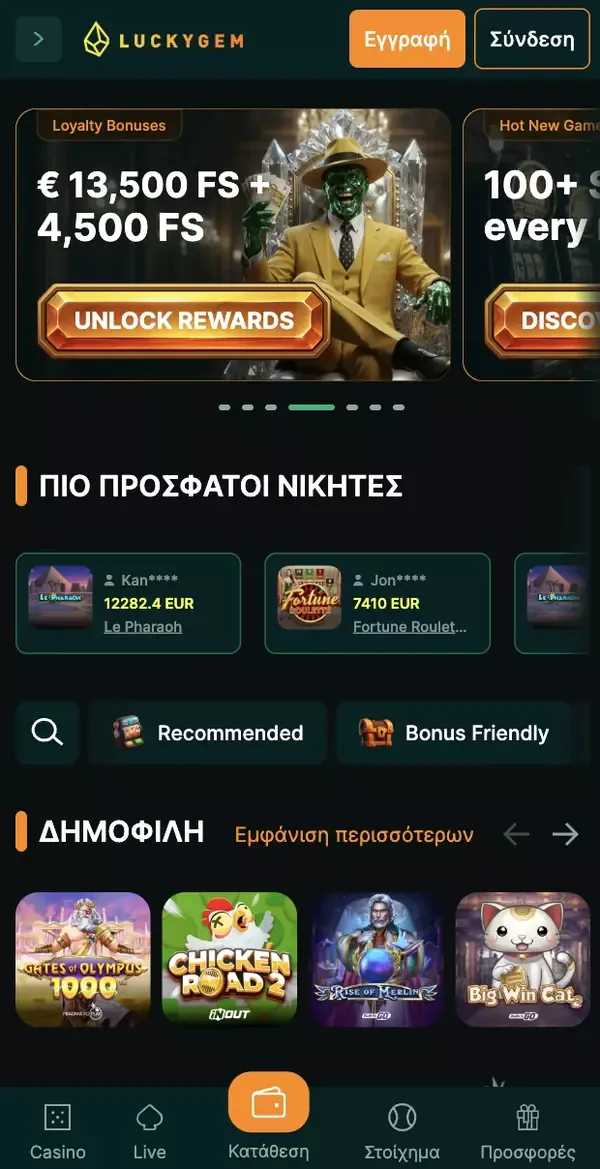Screen dimensions: 600x1169
Task: Tap the Unlock Rewards banner button
Action: coord(184,321)
